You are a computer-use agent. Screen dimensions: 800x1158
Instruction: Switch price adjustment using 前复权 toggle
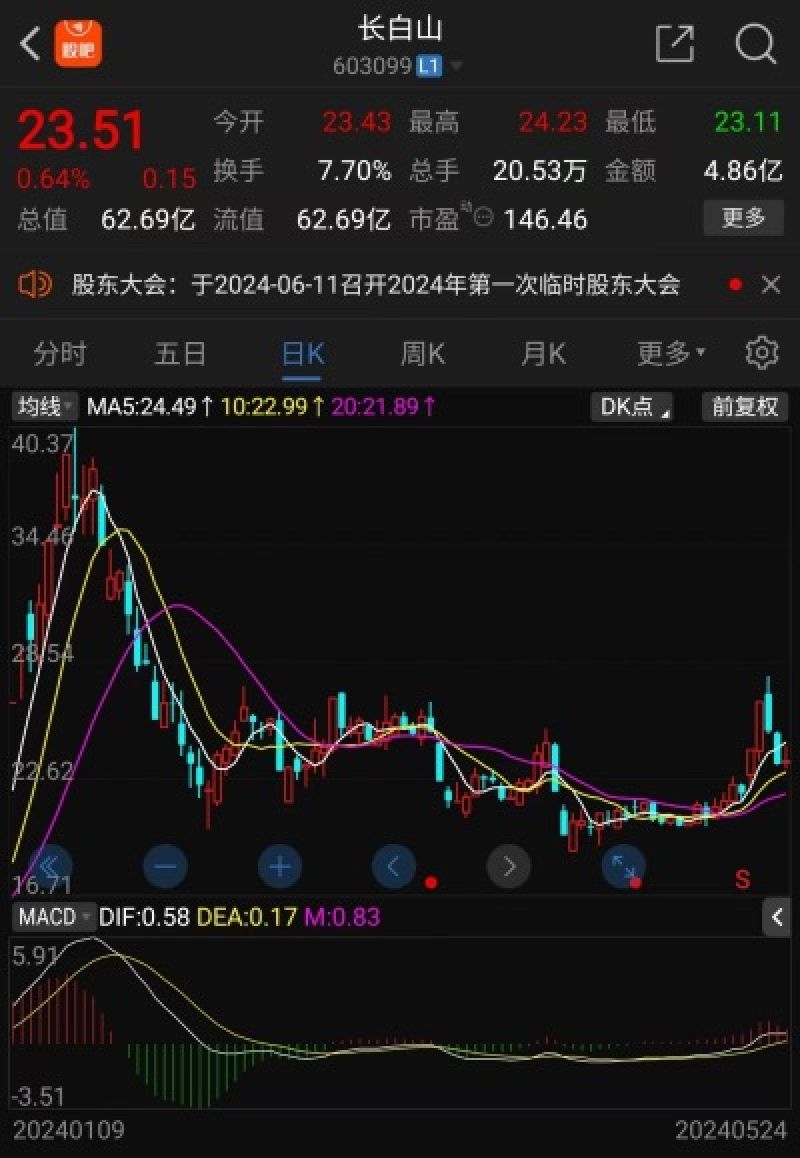point(744,407)
